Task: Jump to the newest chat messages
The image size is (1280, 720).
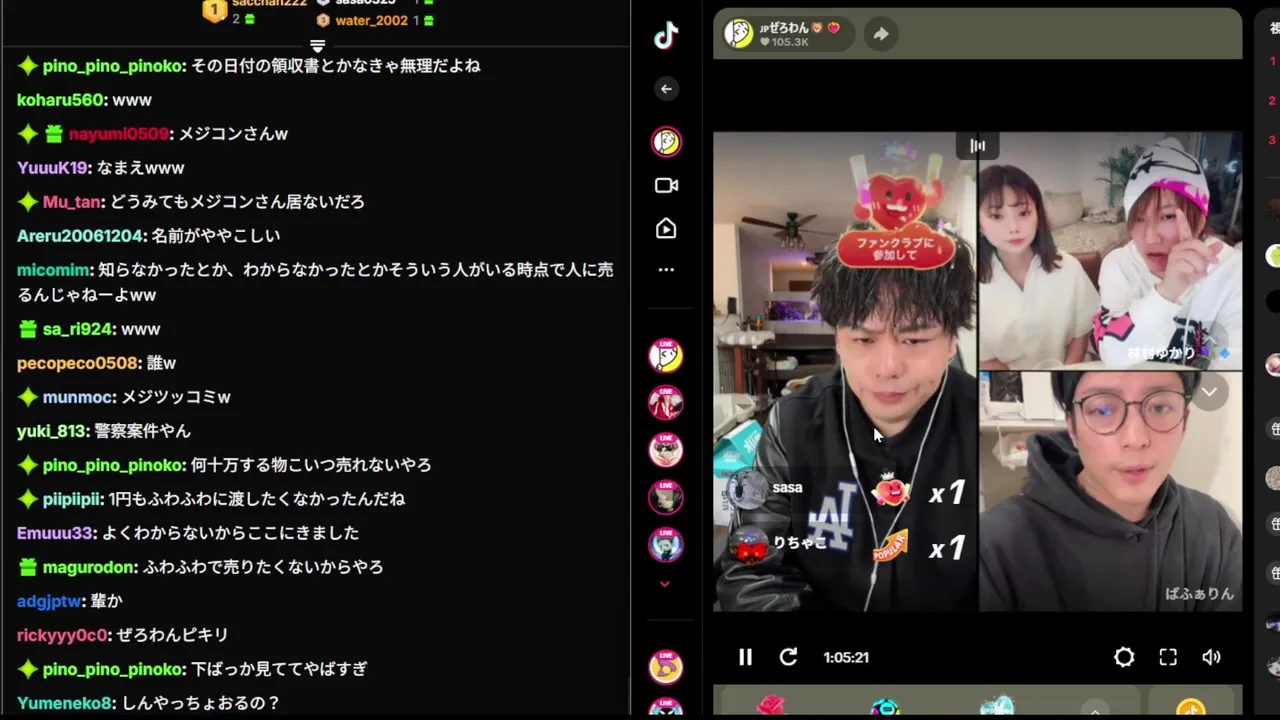Action: [x=318, y=46]
